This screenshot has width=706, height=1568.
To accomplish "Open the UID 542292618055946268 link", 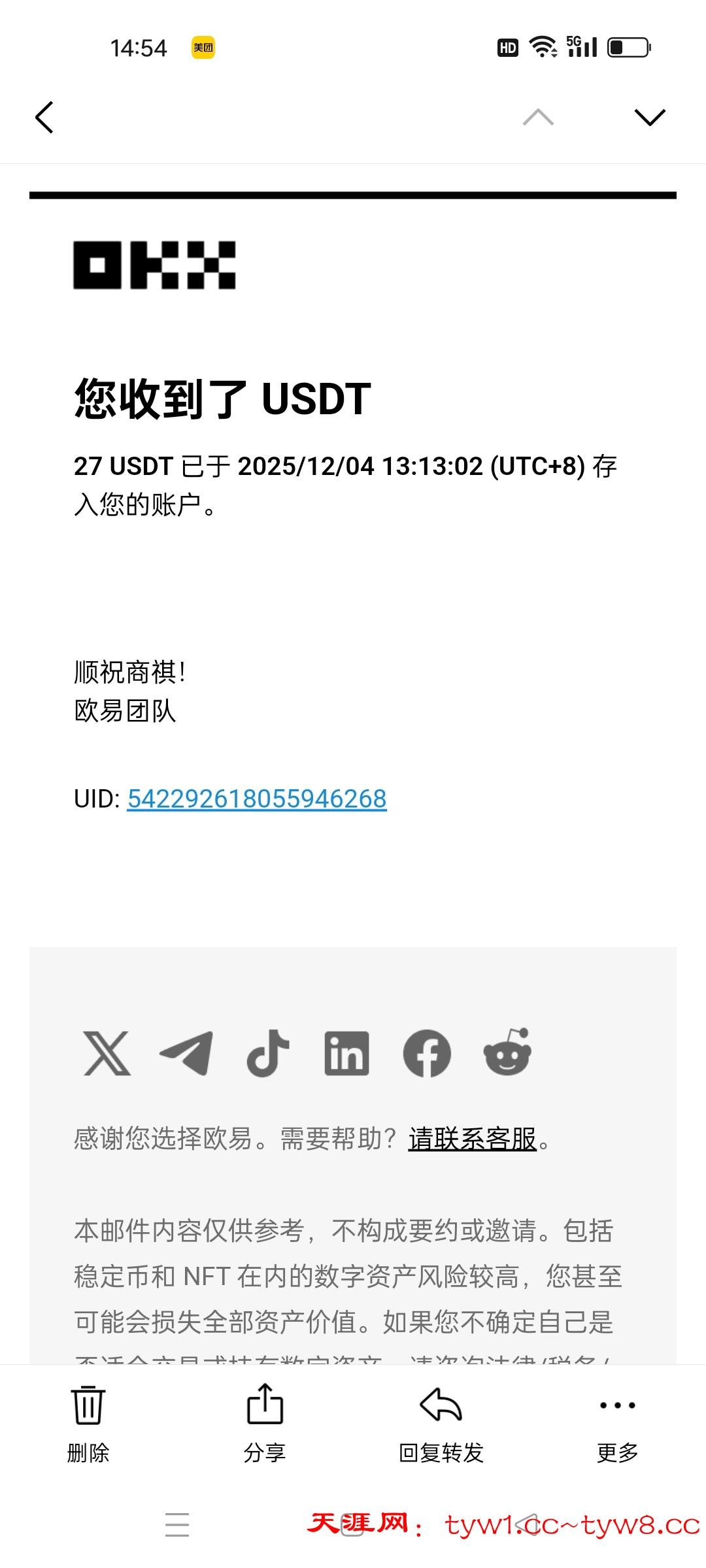I will click(x=256, y=798).
